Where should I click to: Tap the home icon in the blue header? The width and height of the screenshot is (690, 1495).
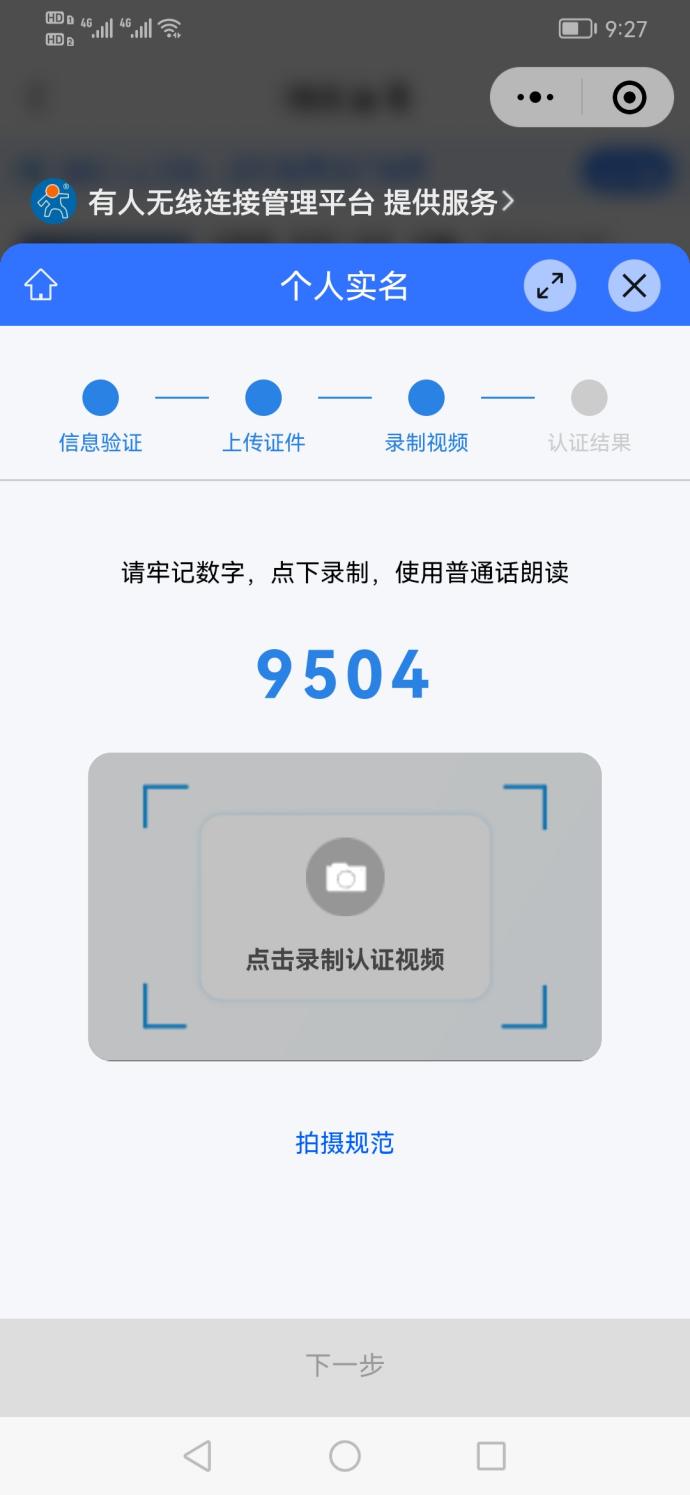(x=41, y=286)
